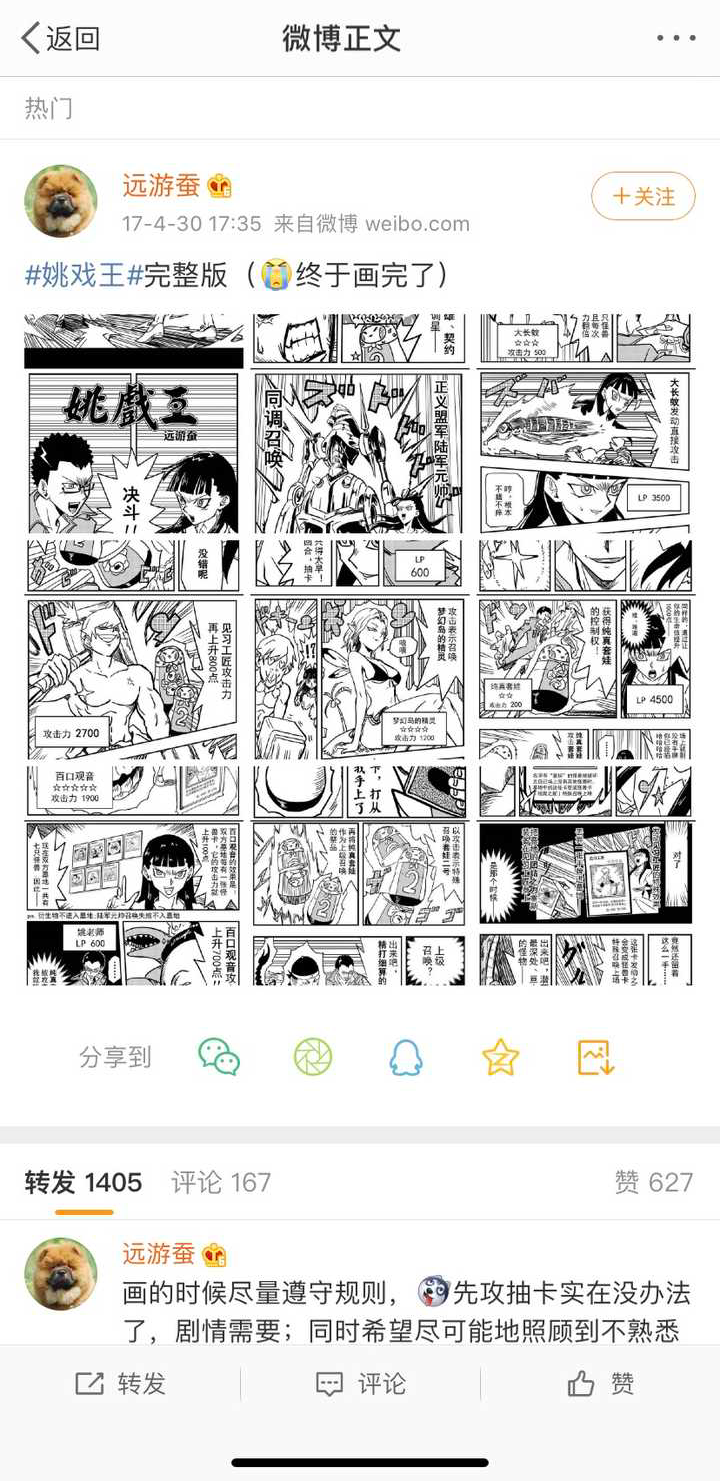Viewport: 720px width, 1481px height.
Task: Share the post to Qzone star icon
Action: click(x=500, y=1057)
